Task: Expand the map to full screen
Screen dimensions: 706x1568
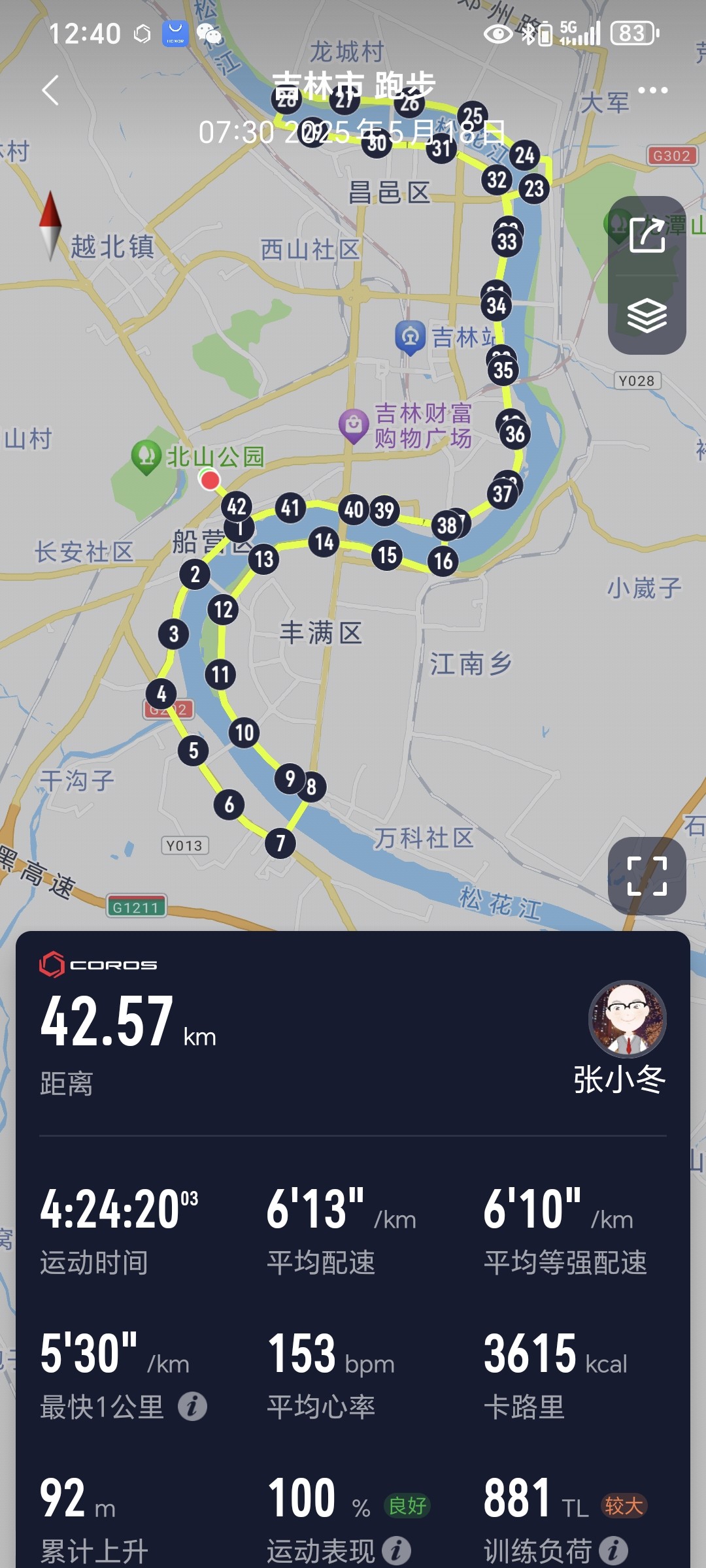Action: click(x=647, y=875)
